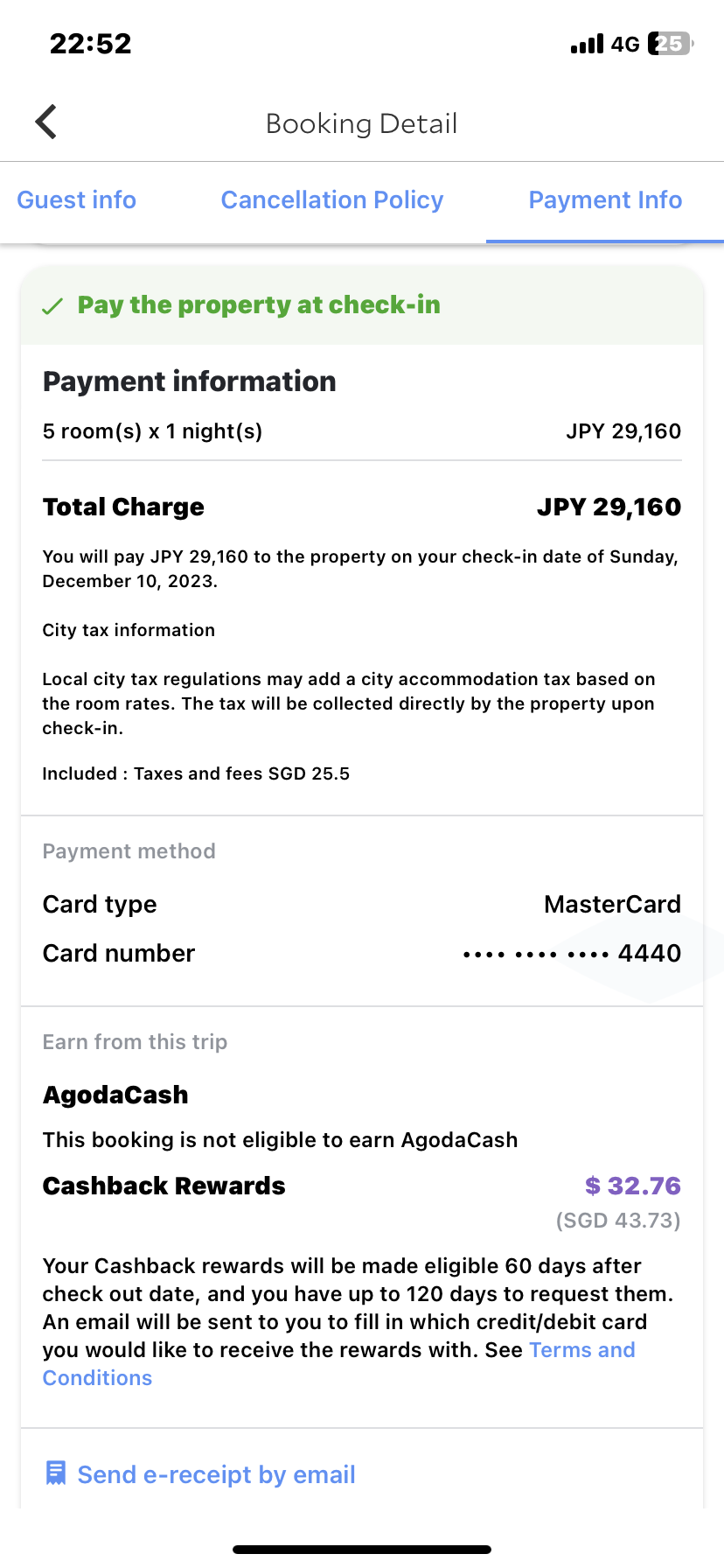
Task: Open the Cancellation Policy tab
Action: [x=332, y=200]
